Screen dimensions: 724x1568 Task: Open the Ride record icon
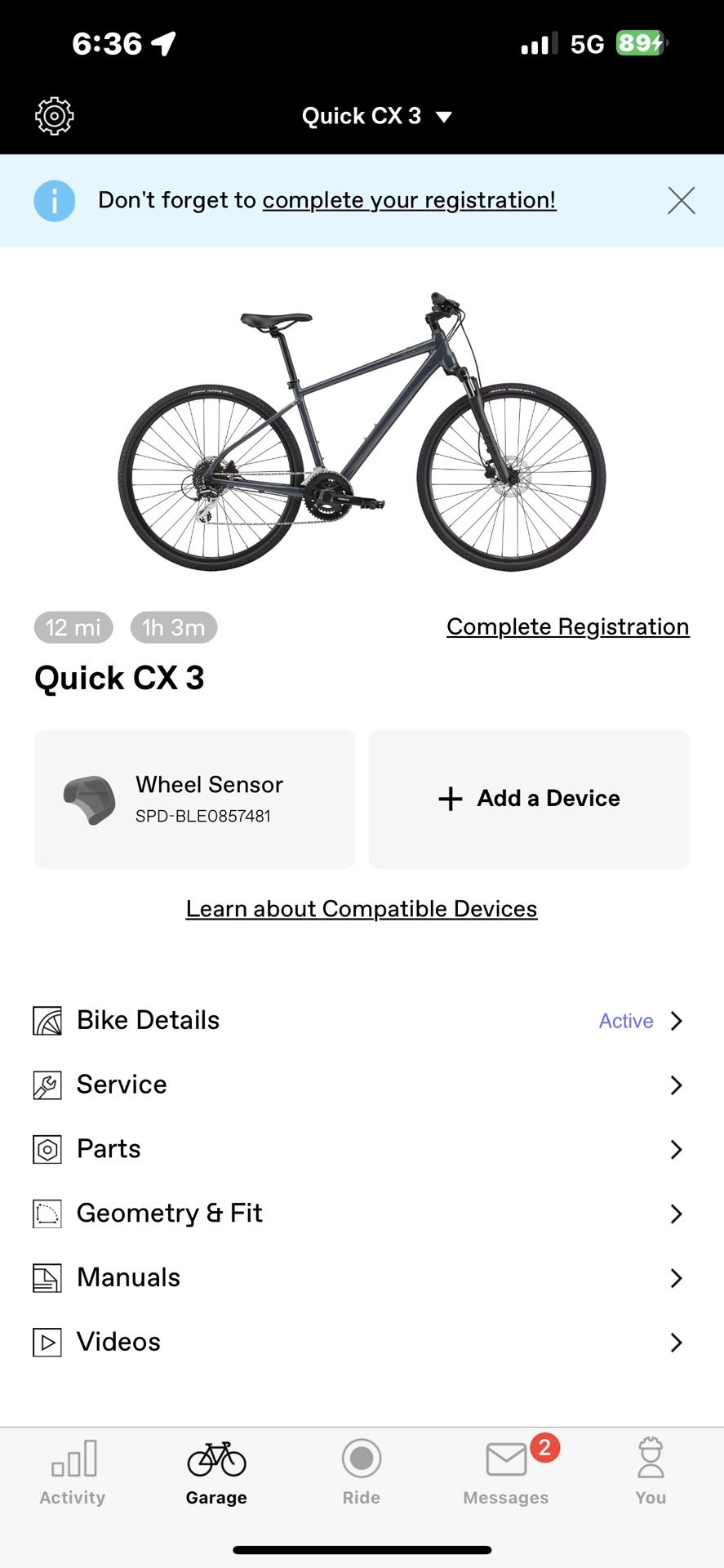(362, 1459)
